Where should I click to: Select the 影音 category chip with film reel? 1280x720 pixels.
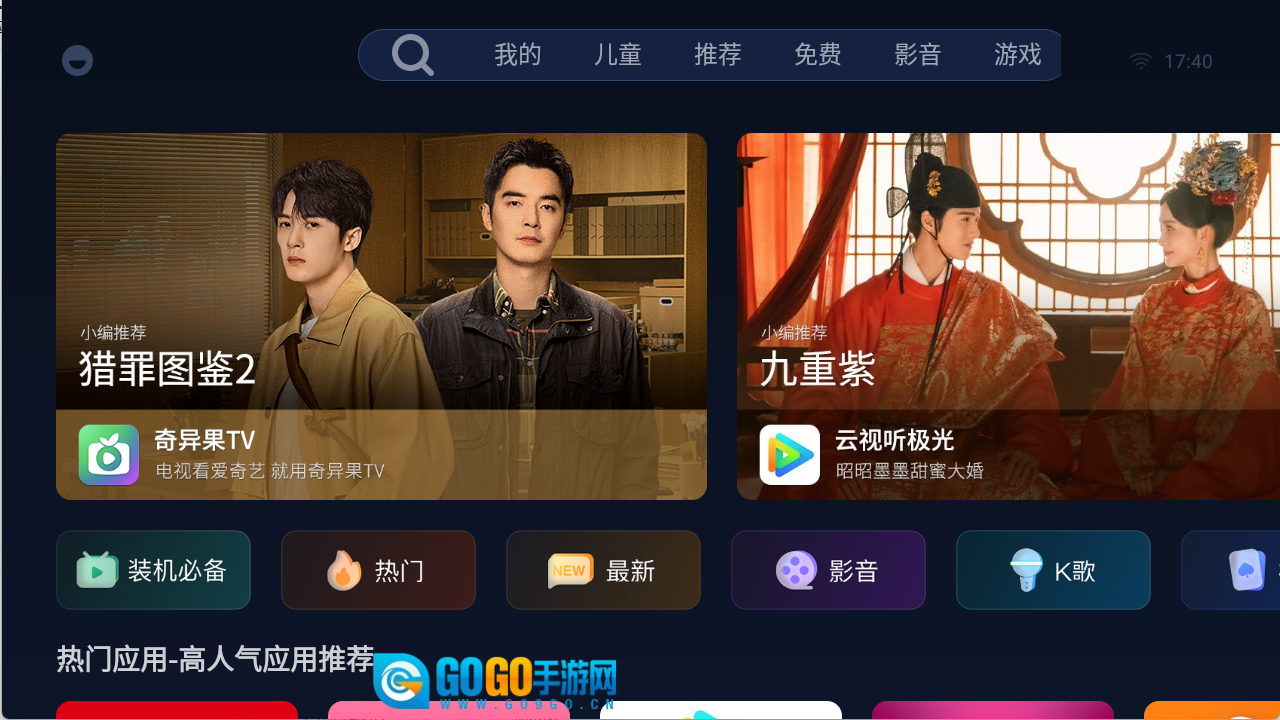tap(828, 570)
